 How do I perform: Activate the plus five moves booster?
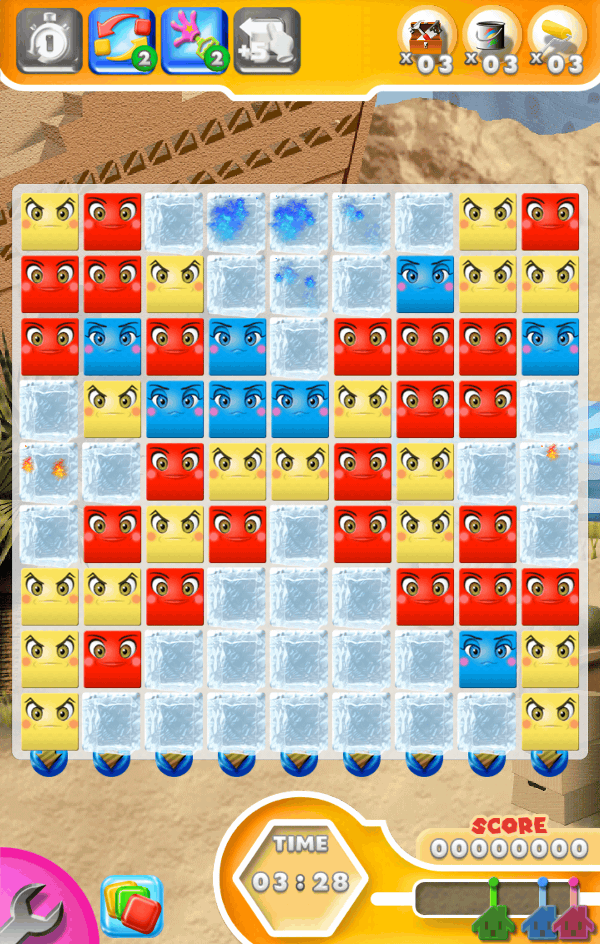tap(267, 41)
